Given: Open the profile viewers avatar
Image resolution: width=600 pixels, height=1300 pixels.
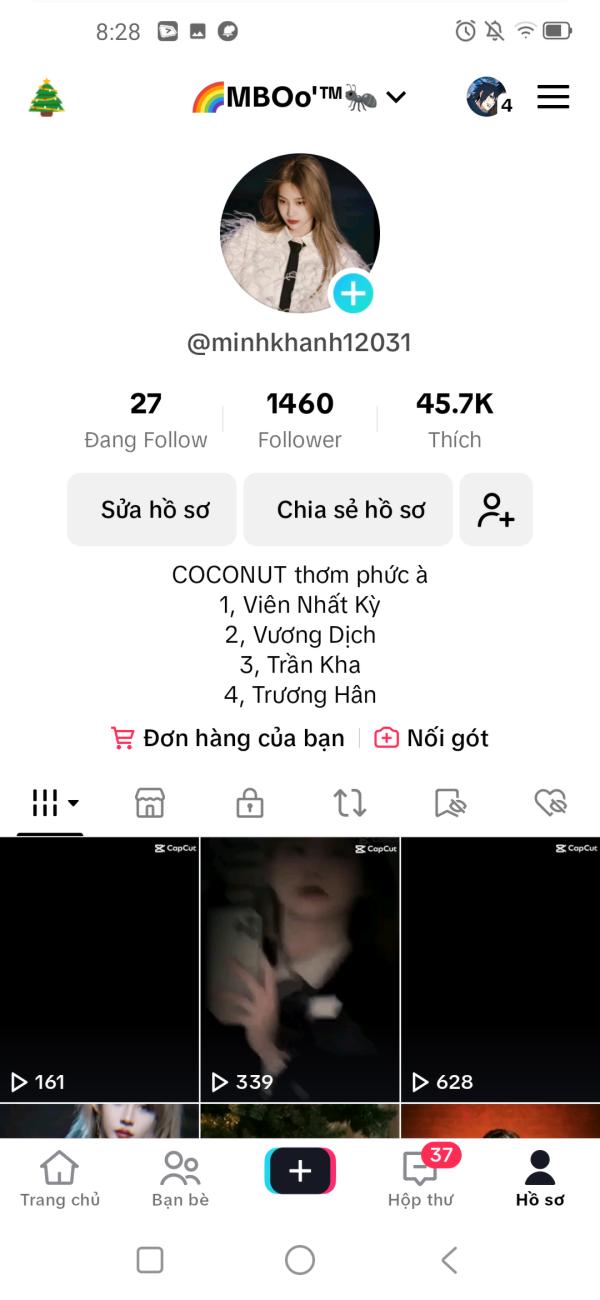Looking at the screenshot, I should 488,97.
